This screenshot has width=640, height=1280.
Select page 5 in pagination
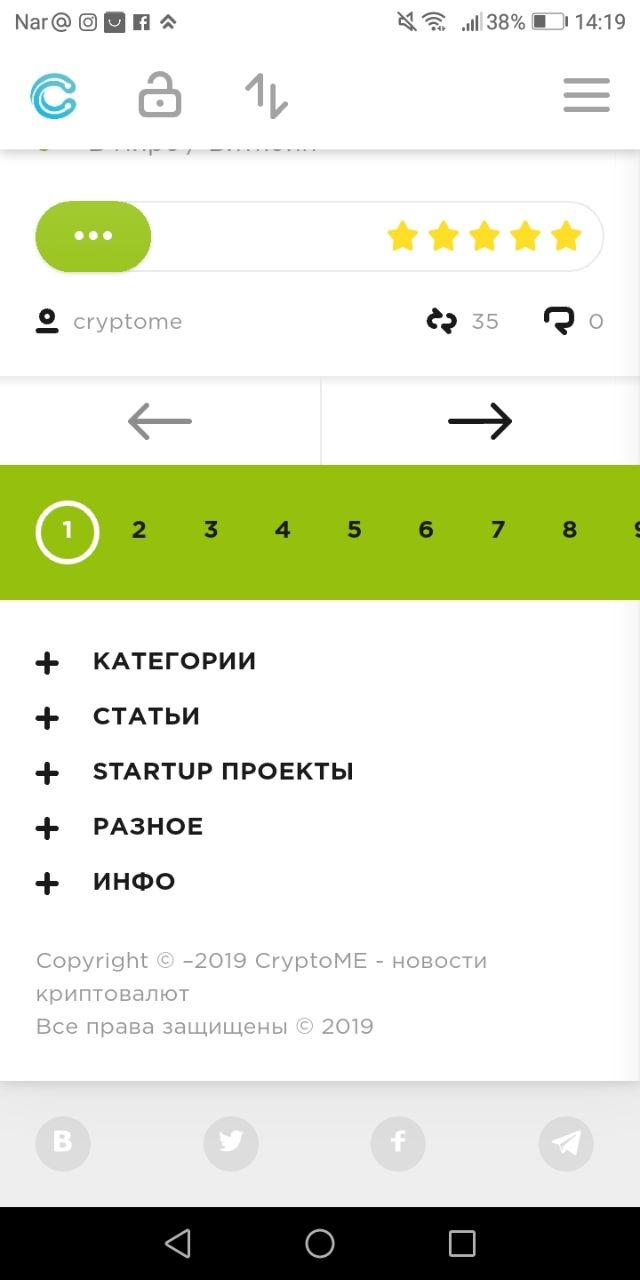pyautogui.click(x=354, y=531)
